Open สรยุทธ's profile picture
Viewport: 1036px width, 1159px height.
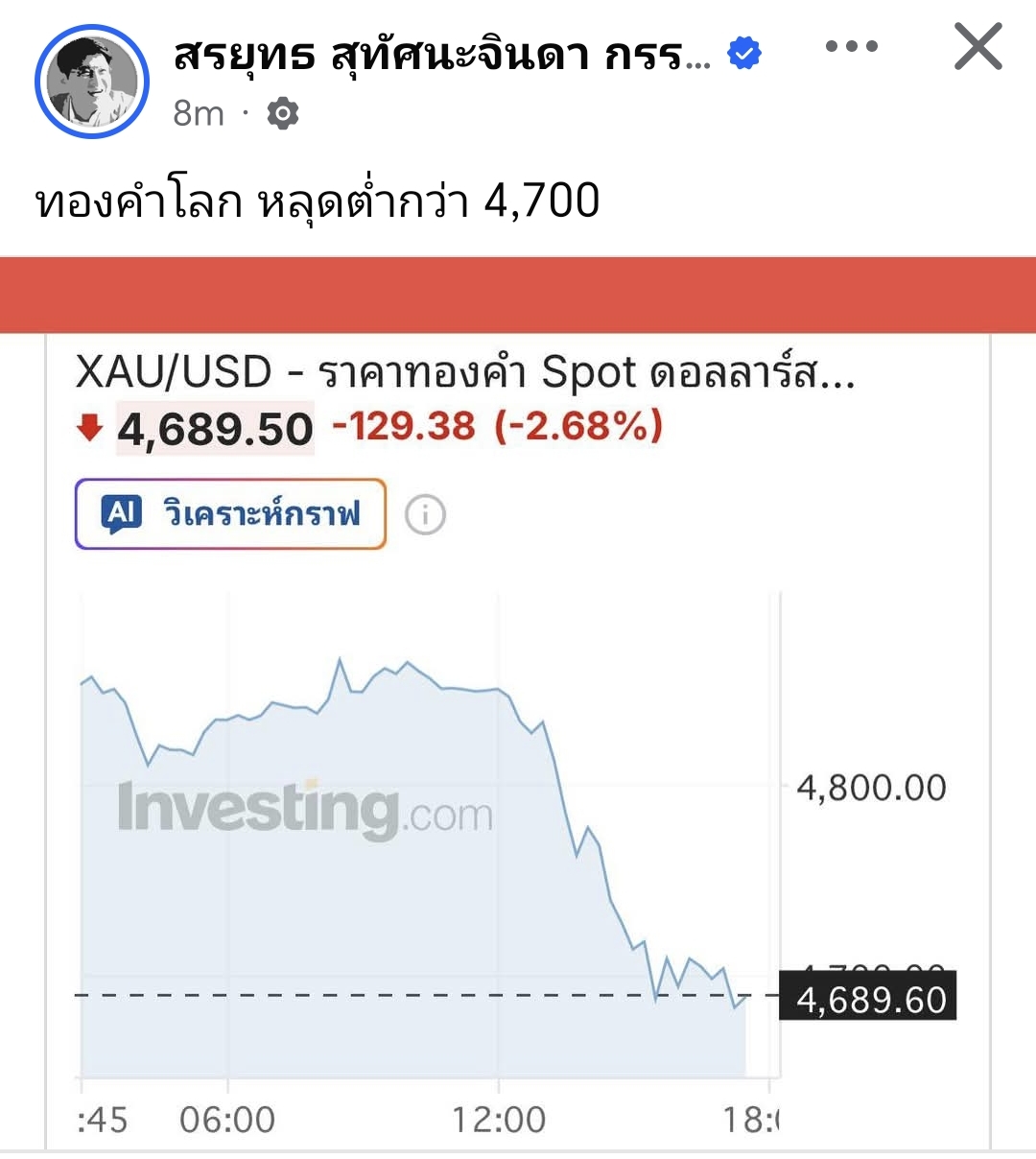click(91, 82)
